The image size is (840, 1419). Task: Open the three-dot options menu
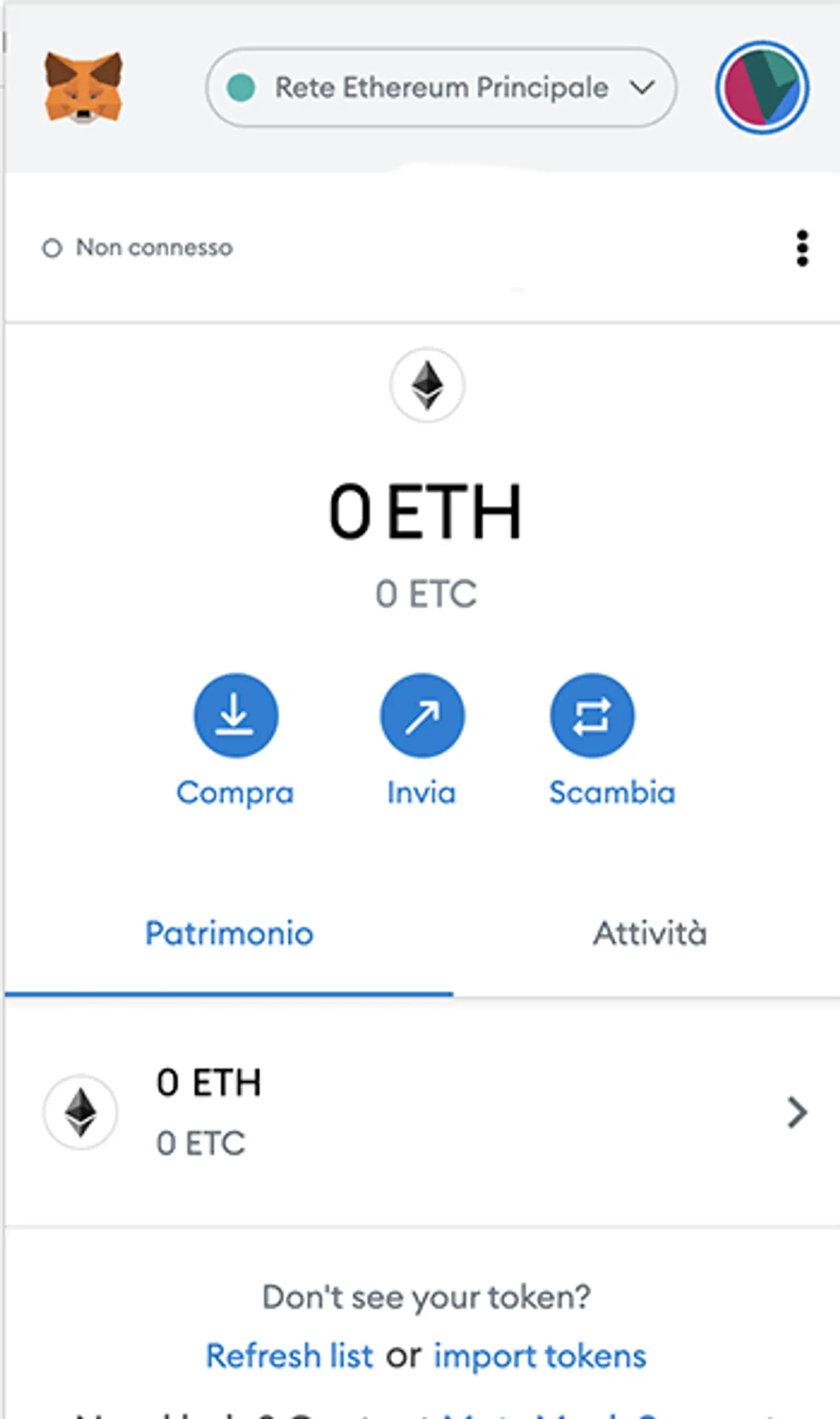(x=803, y=247)
